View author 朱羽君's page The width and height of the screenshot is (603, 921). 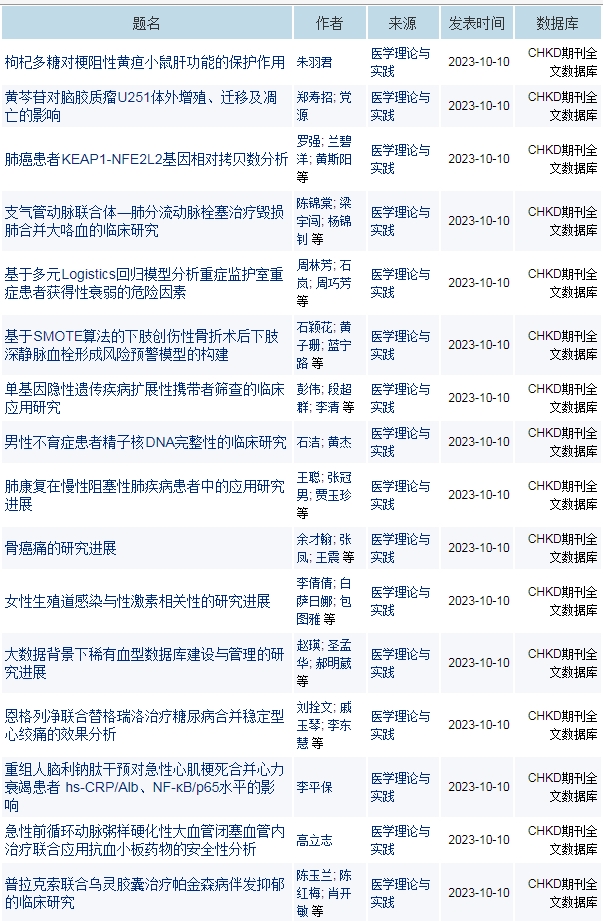pos(314,62)
